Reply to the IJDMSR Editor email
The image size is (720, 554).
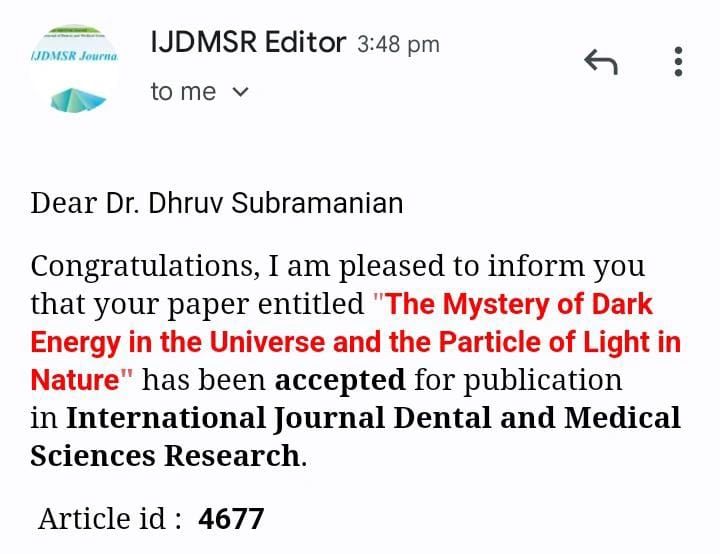click(x=600, y=63)
